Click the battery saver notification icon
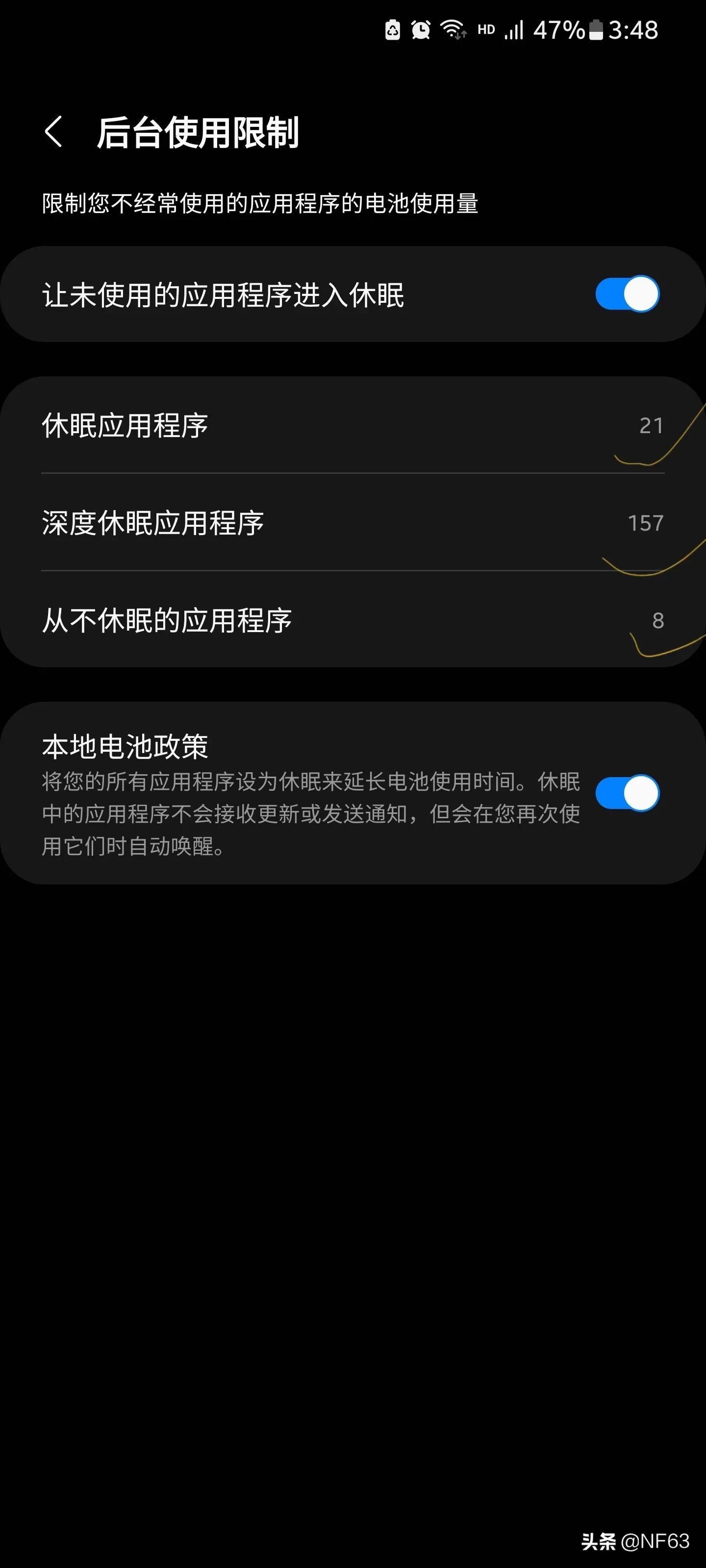 point(392,28)
